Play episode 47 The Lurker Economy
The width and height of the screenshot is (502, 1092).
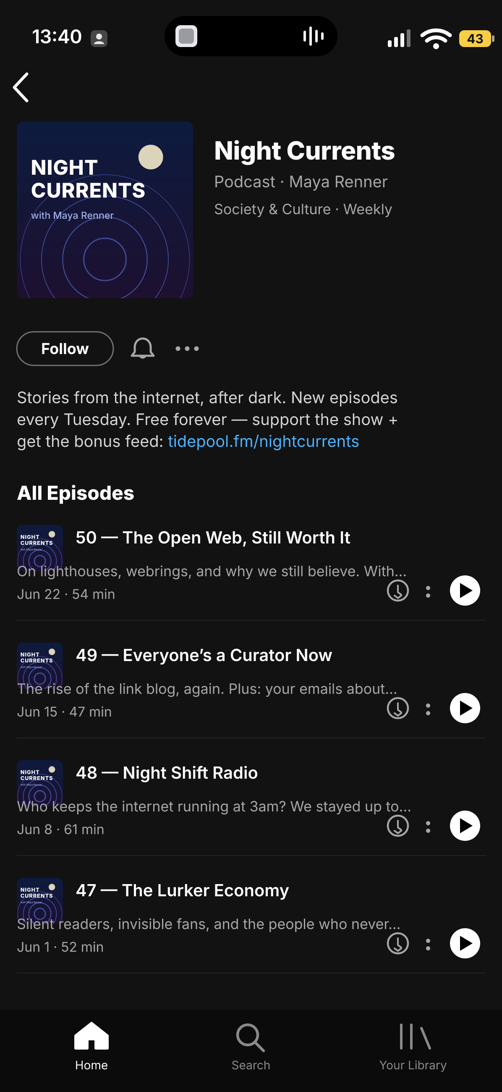tap(464, 944)
